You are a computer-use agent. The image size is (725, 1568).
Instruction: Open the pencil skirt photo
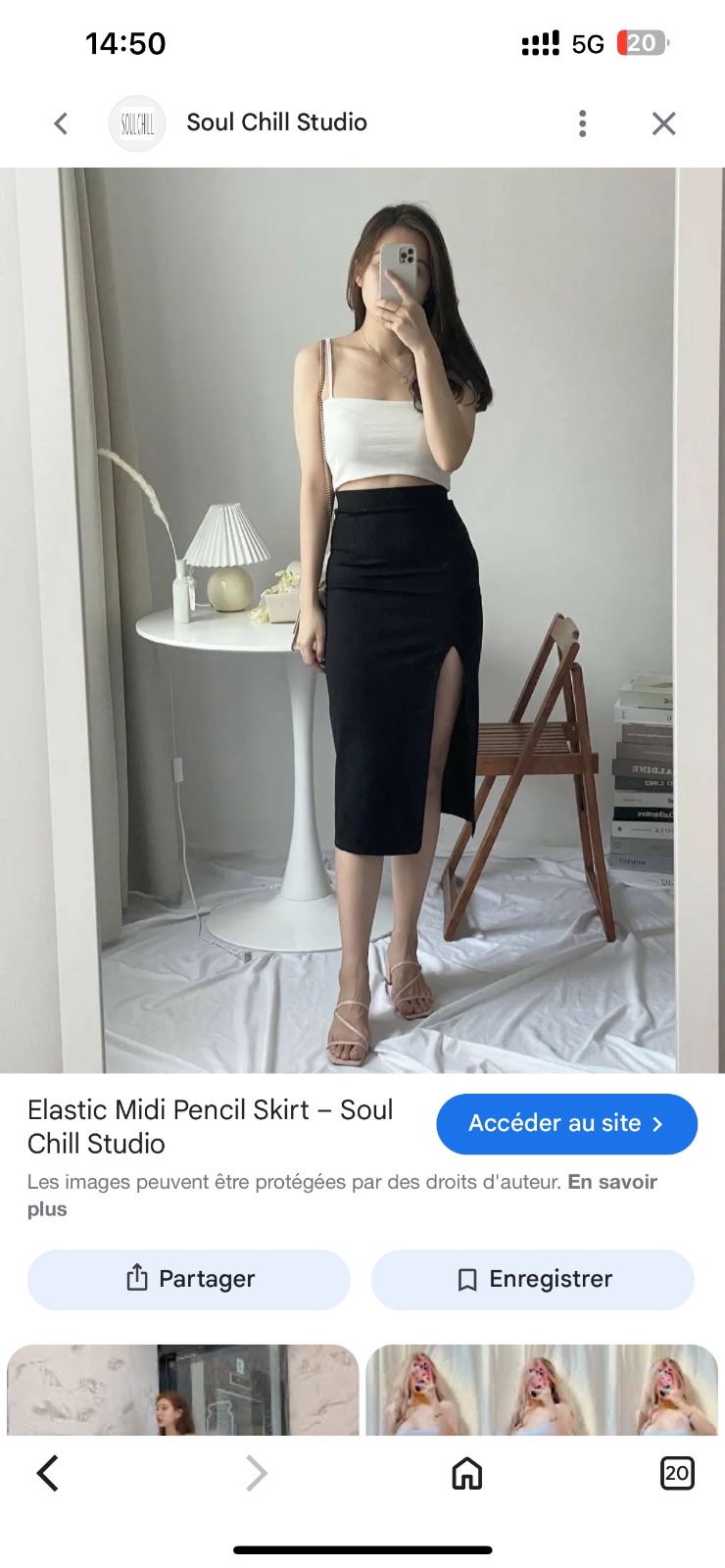pyautogui.click(x=362, y=619)
